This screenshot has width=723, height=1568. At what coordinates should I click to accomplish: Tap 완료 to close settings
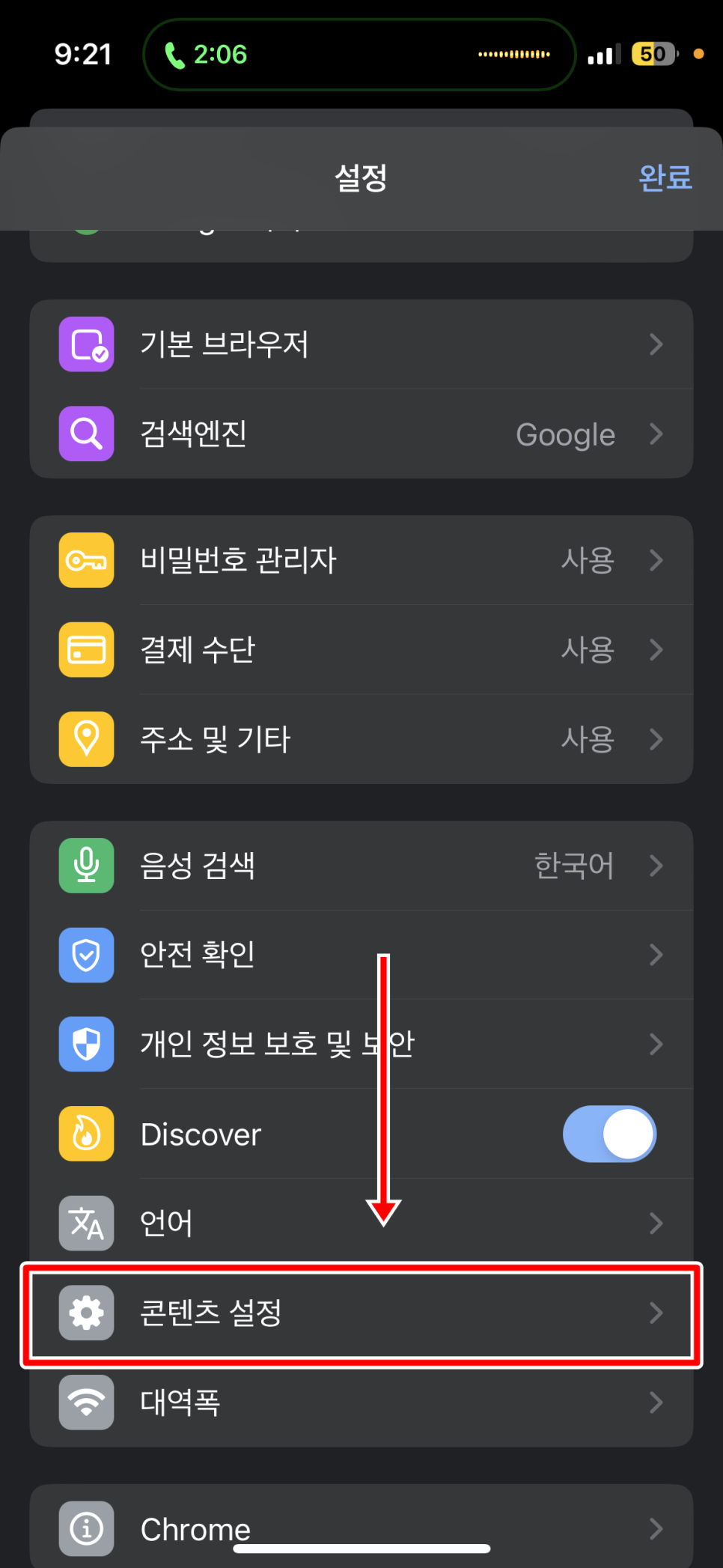click(x=665, y=177)
